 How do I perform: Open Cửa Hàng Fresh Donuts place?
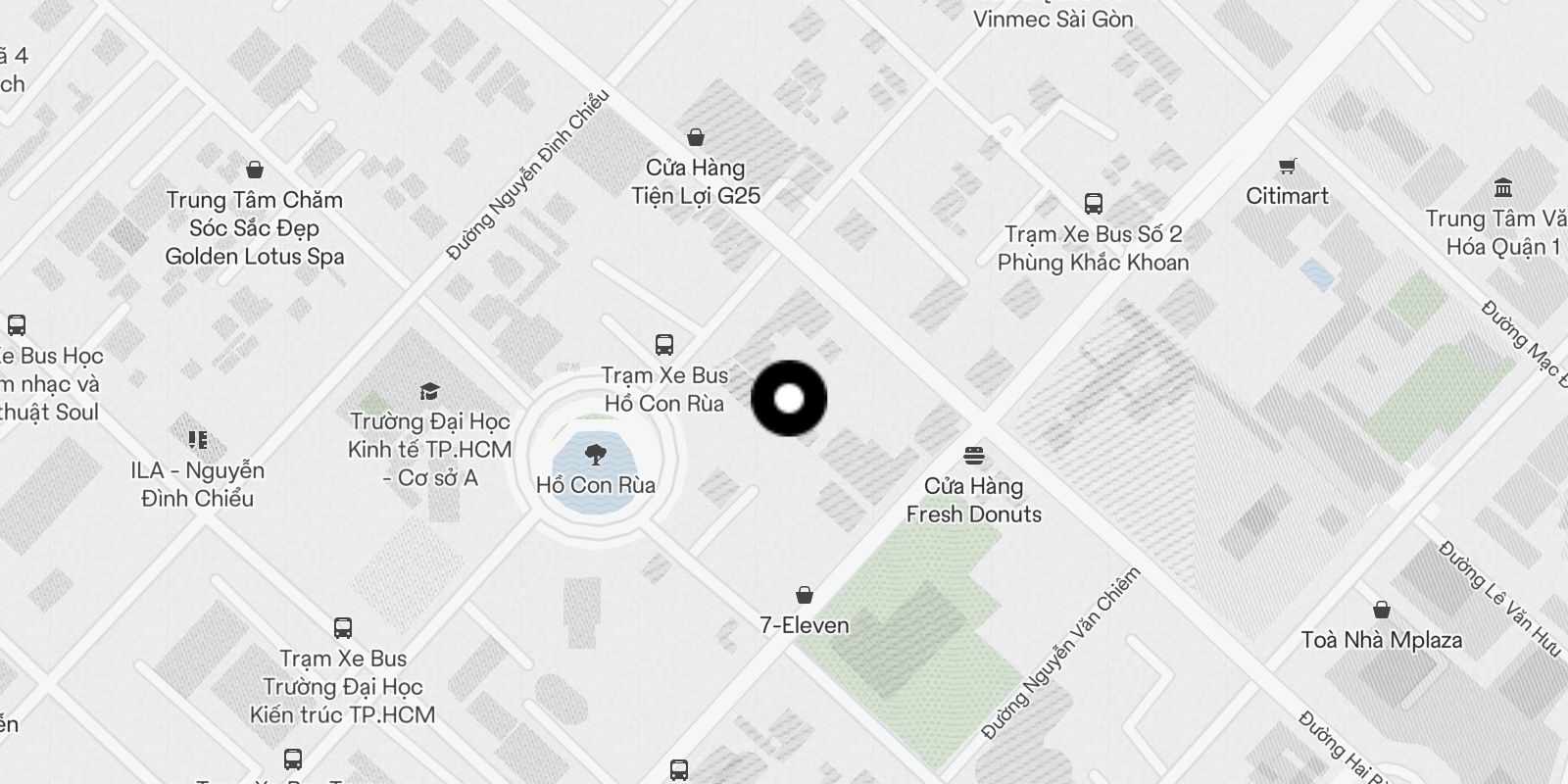click(973, 456)
